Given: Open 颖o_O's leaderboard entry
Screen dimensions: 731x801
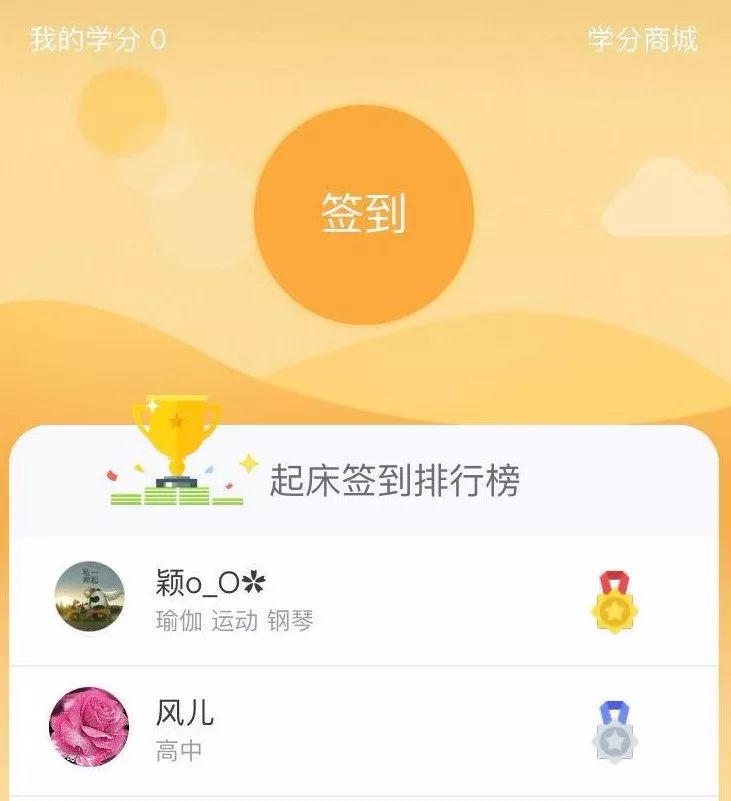Looking at the screenshot, I should point(364,600).
